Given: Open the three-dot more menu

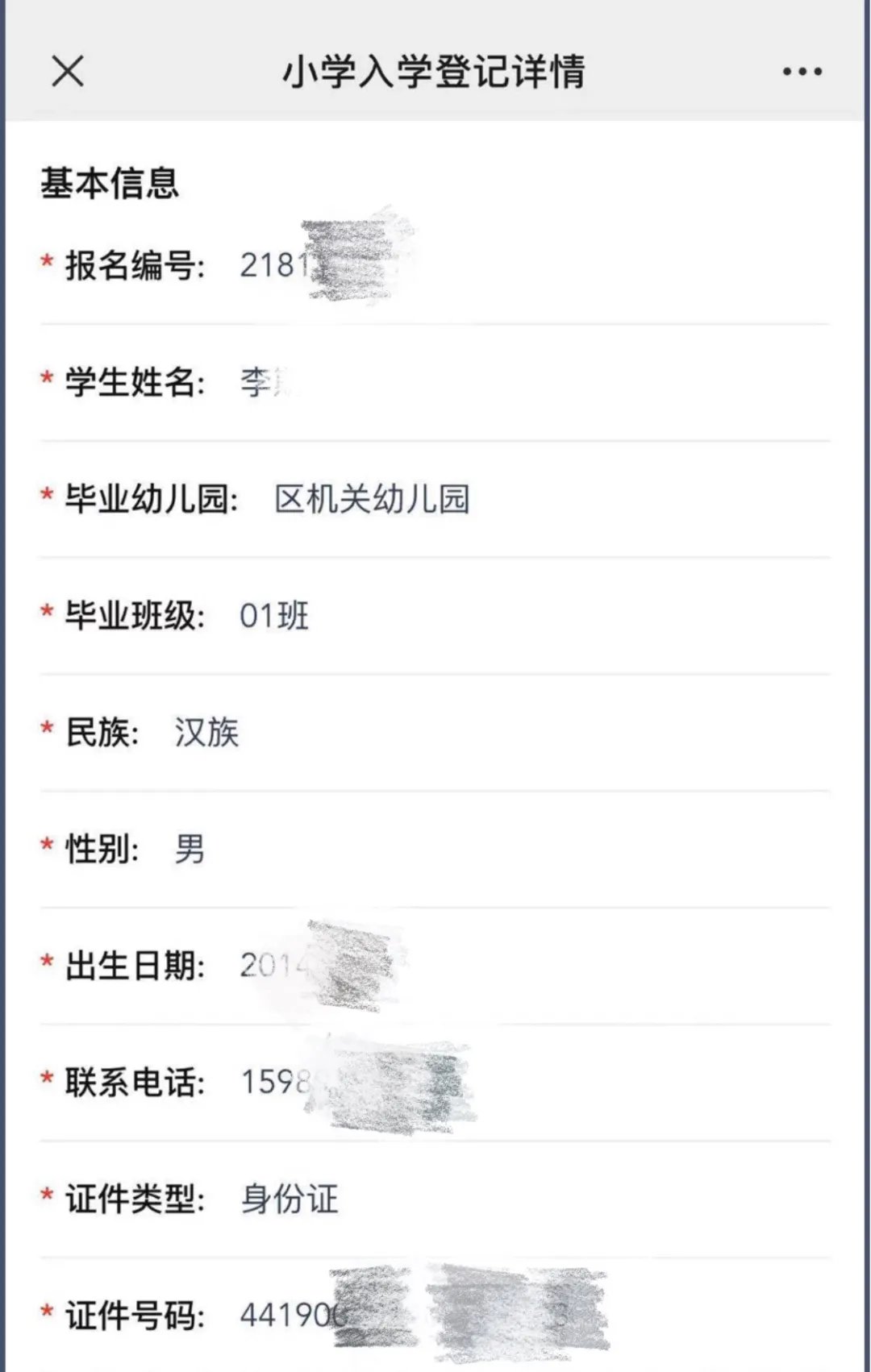Looking at the screenshot, I should 802,72.
